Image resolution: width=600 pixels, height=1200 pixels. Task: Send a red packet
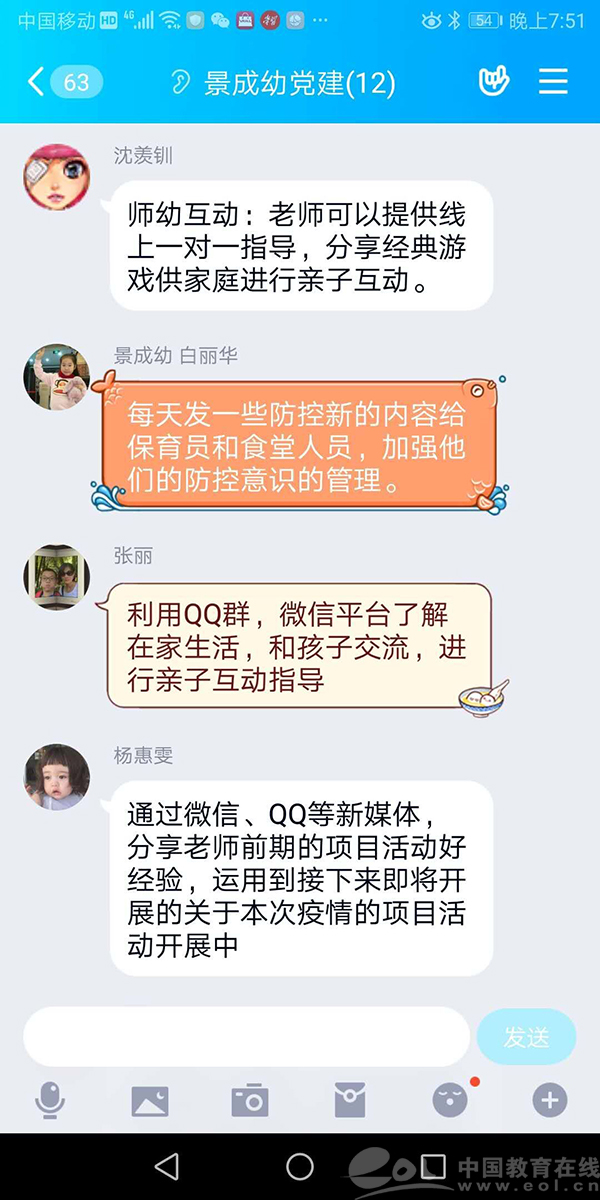point(350,1101)
